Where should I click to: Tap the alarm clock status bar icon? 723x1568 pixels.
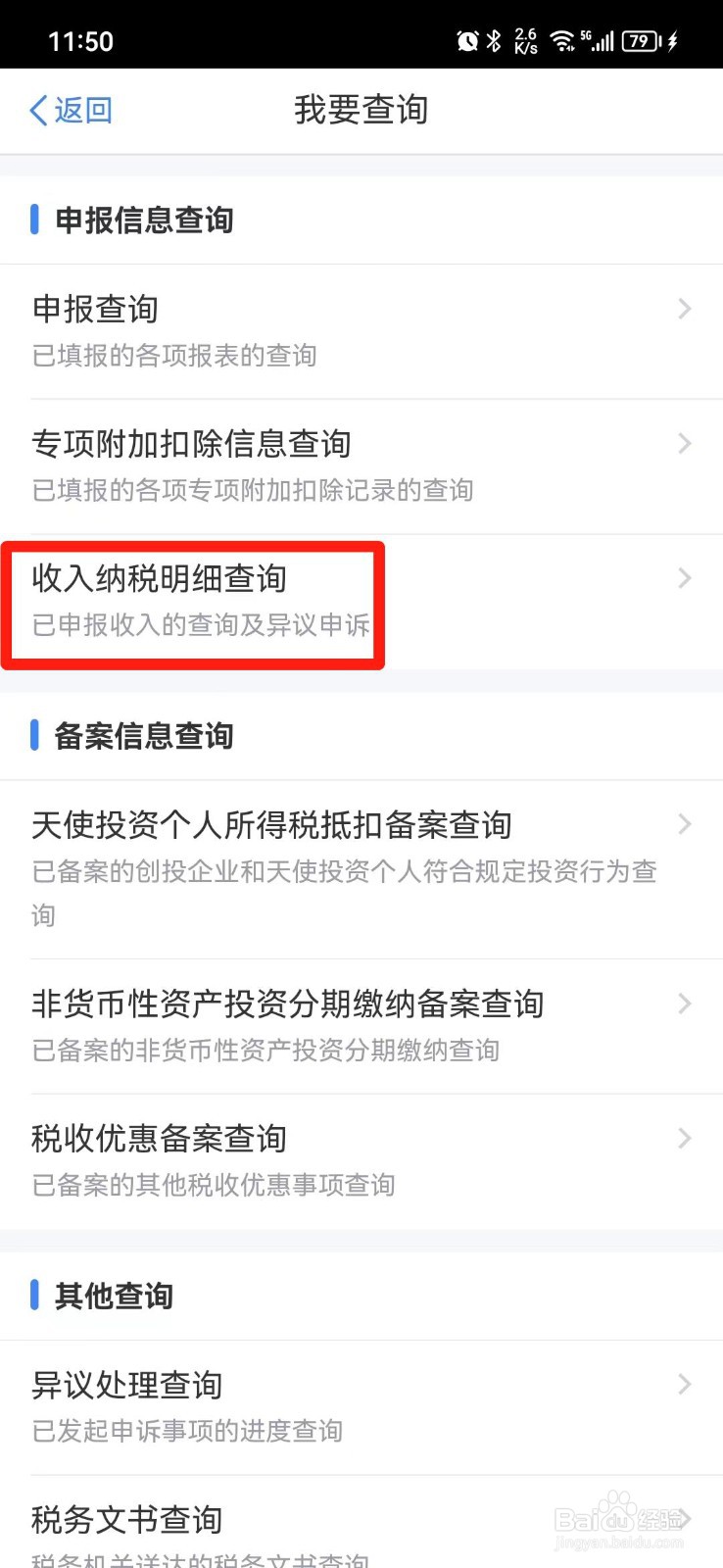[x=467, y=39]
